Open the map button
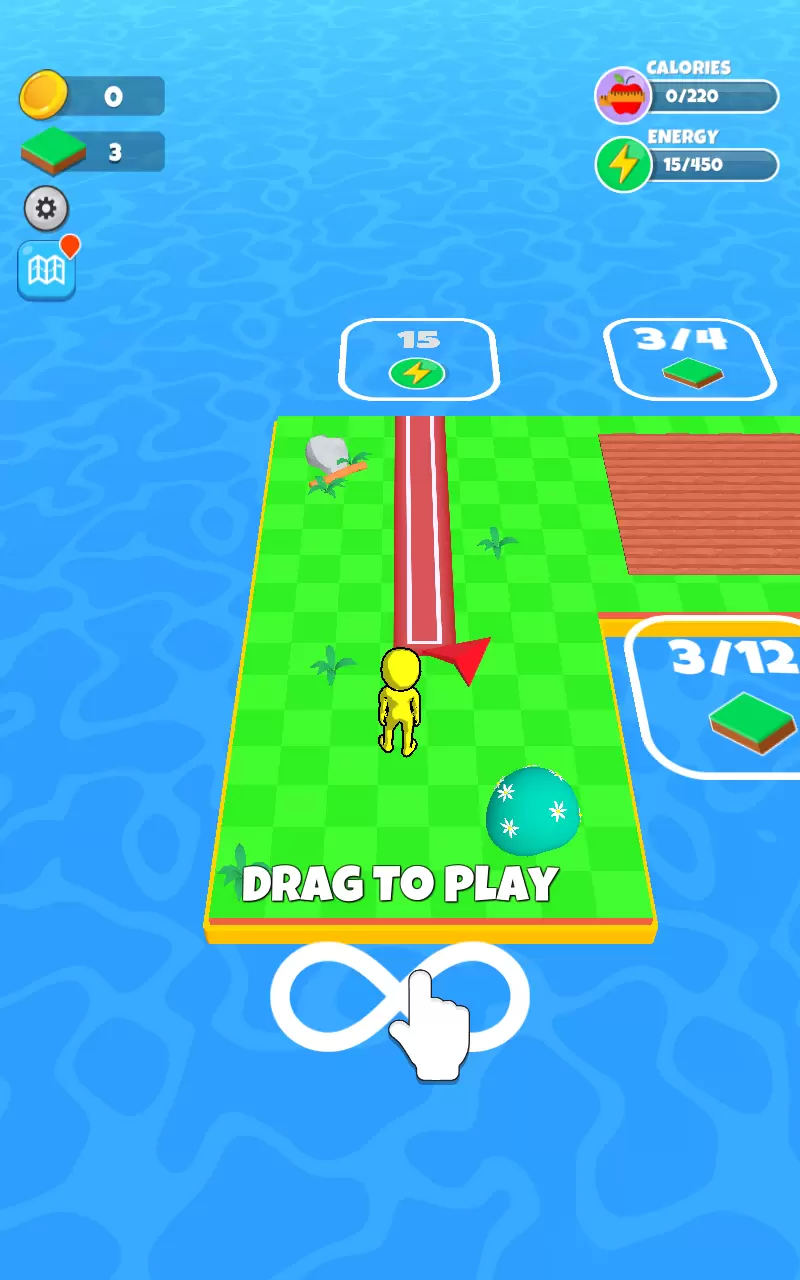Viewport: 800px width, 1280px height. [46, 271]
